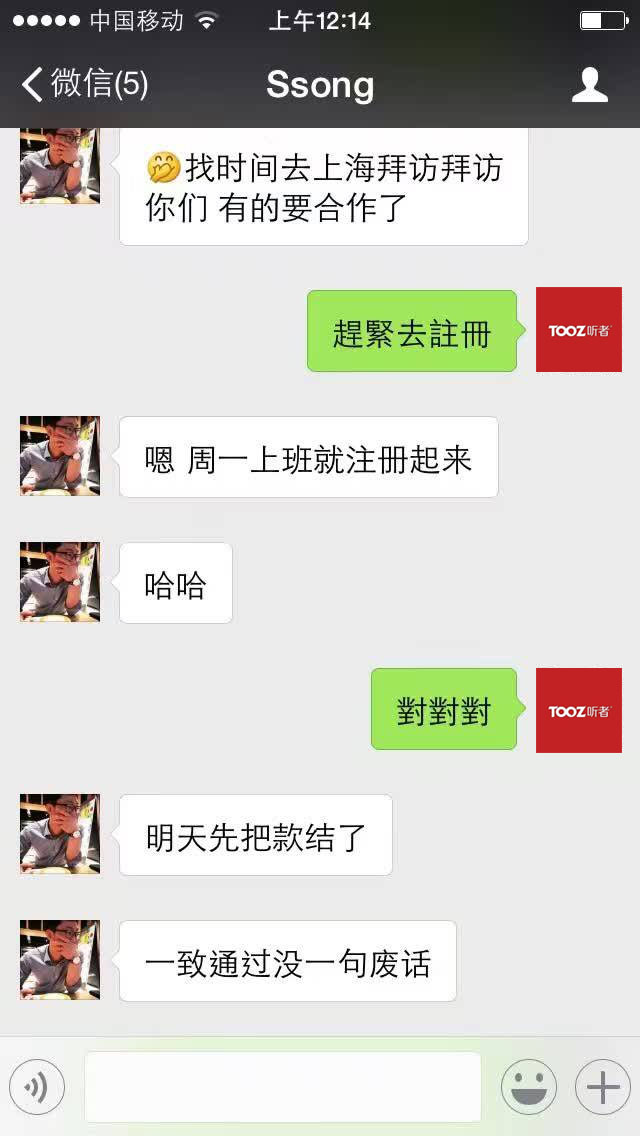Tap the TOOZ avatar beside 趕緊去註冊
The width and height of the screenshot is (640, 1136).
[x=578, y=330]
